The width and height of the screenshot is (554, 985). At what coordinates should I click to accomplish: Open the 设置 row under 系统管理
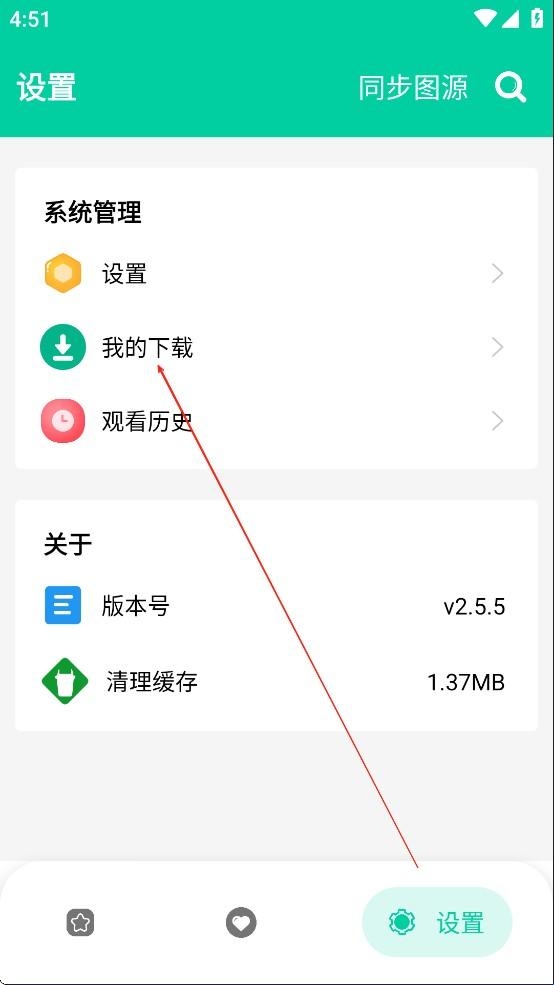coord(276,274)
